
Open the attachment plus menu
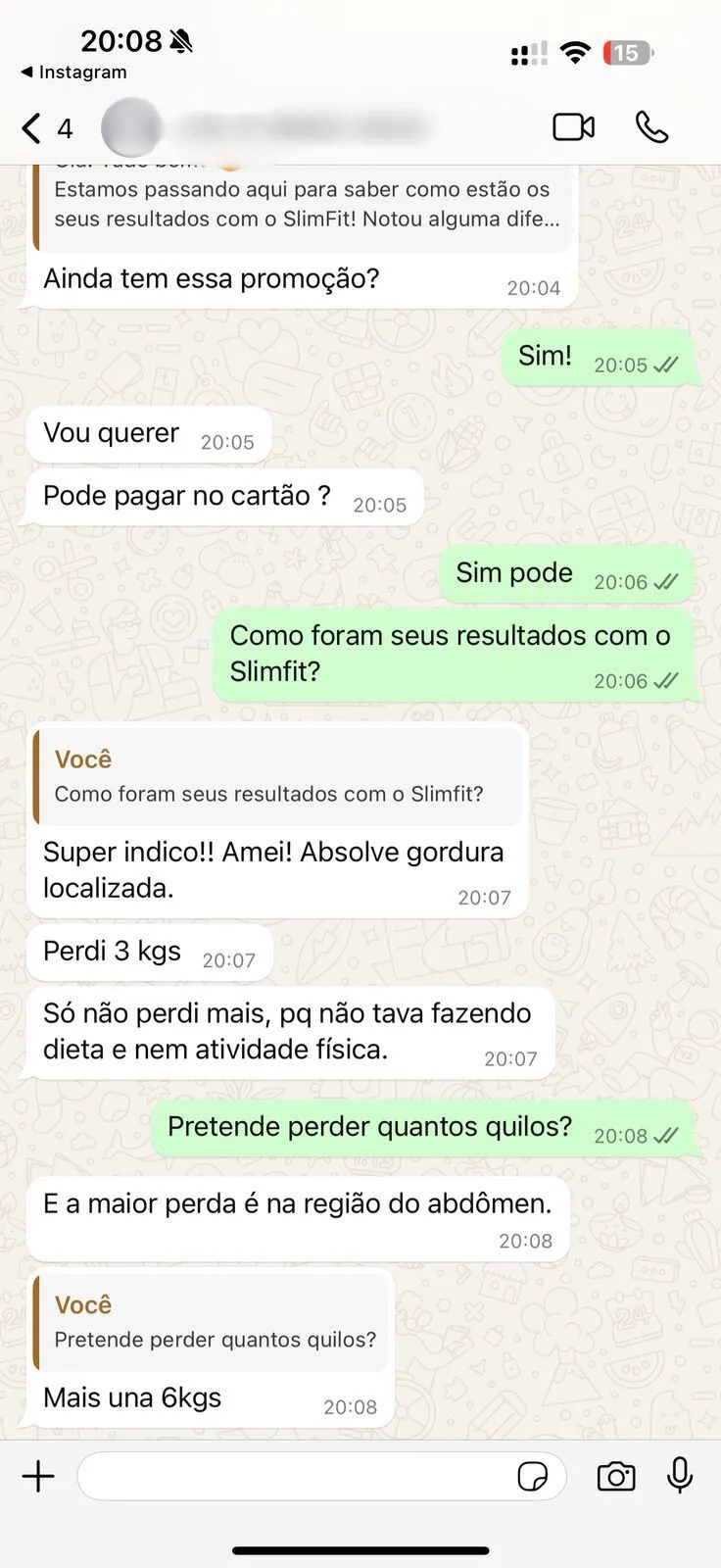tap(38, 1476)
